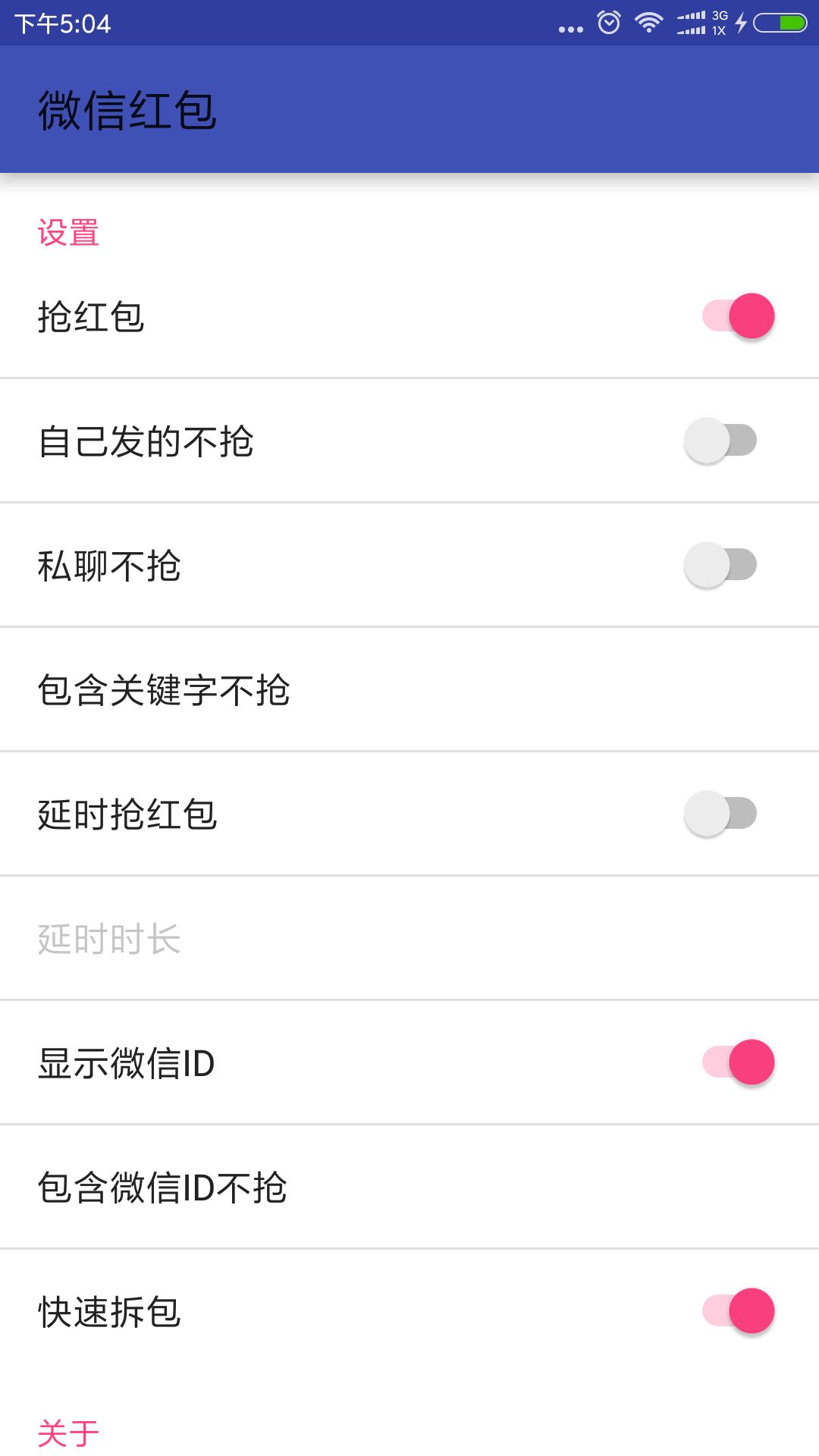Screen dimensions: 819x1456
Task: Tap the 1X data type indicator
Action: (720, 30)
